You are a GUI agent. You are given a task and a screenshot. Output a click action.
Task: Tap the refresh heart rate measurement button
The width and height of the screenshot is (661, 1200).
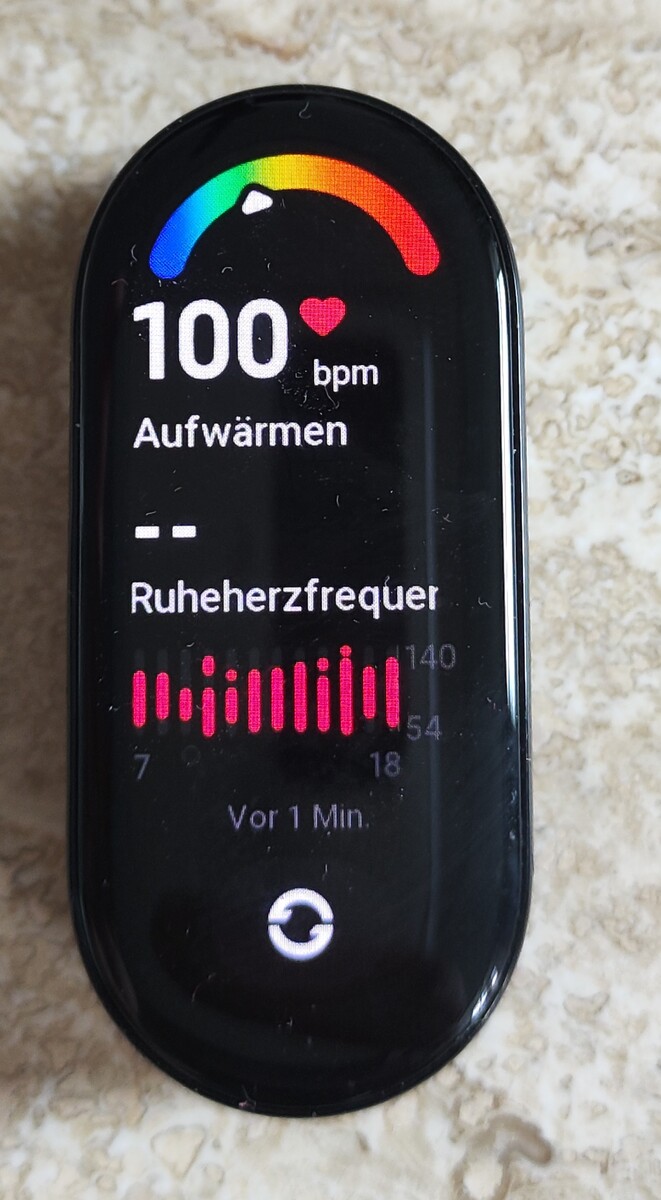(300, 925)
